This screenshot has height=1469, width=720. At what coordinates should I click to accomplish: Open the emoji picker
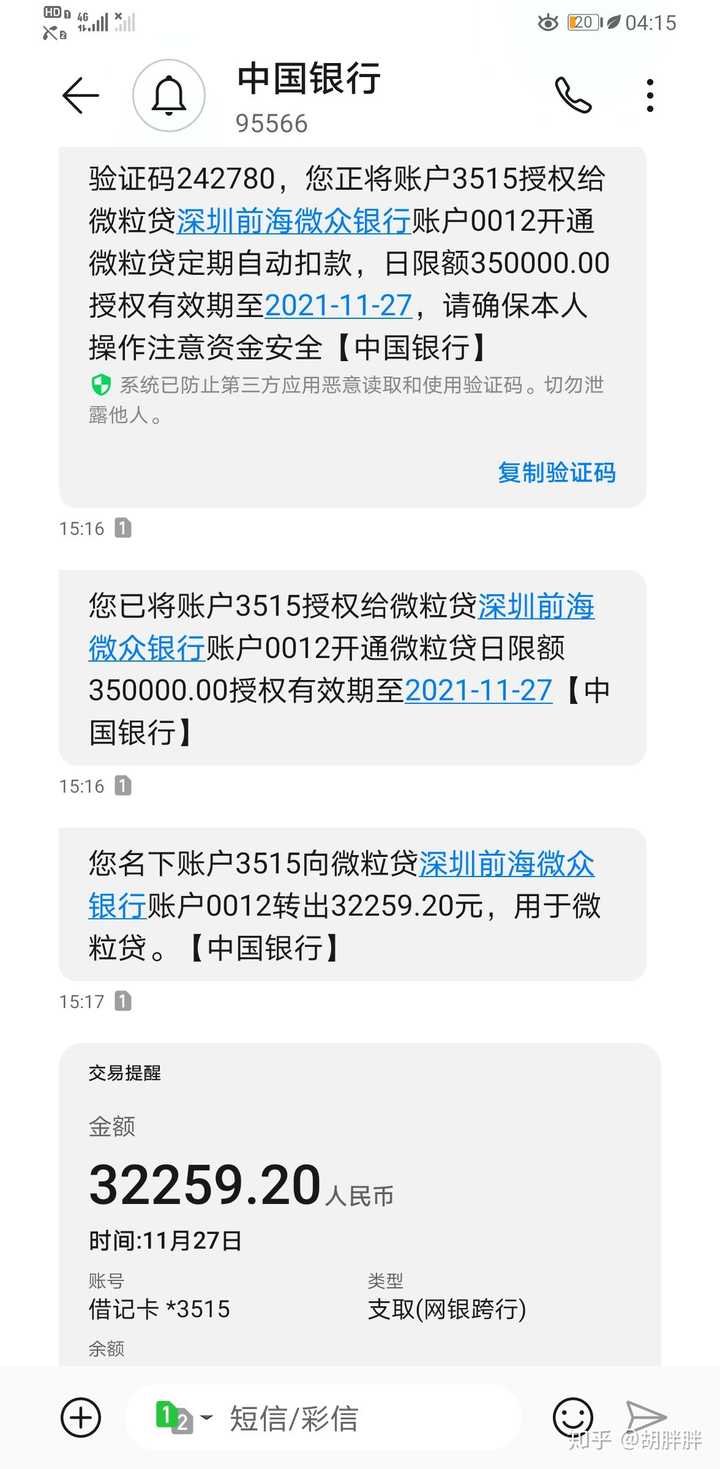(573, 1418)
